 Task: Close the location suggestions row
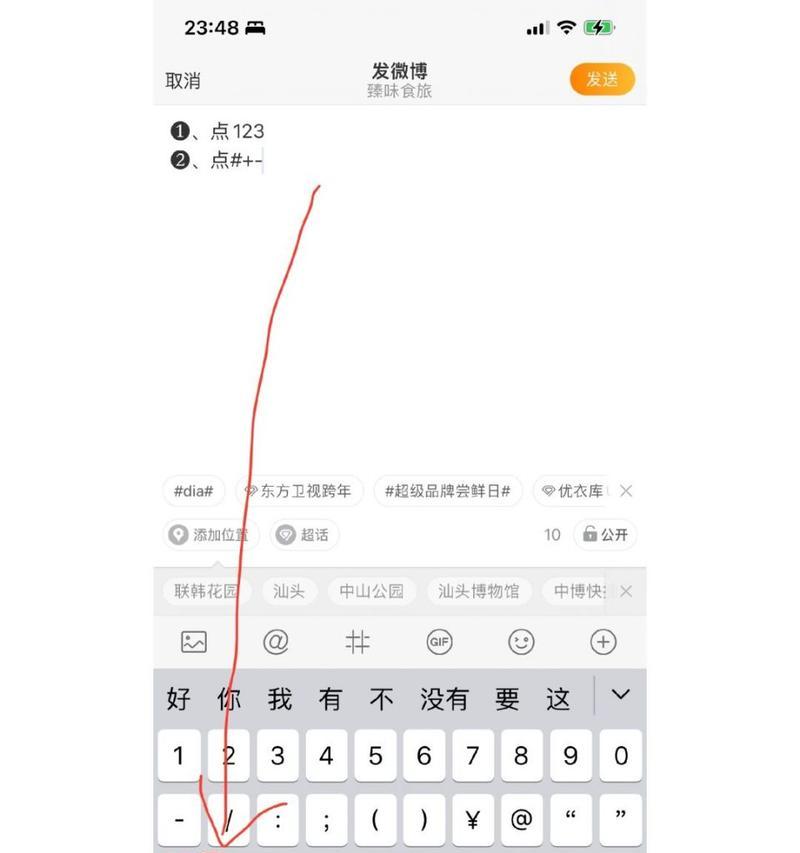coord(626,591)
